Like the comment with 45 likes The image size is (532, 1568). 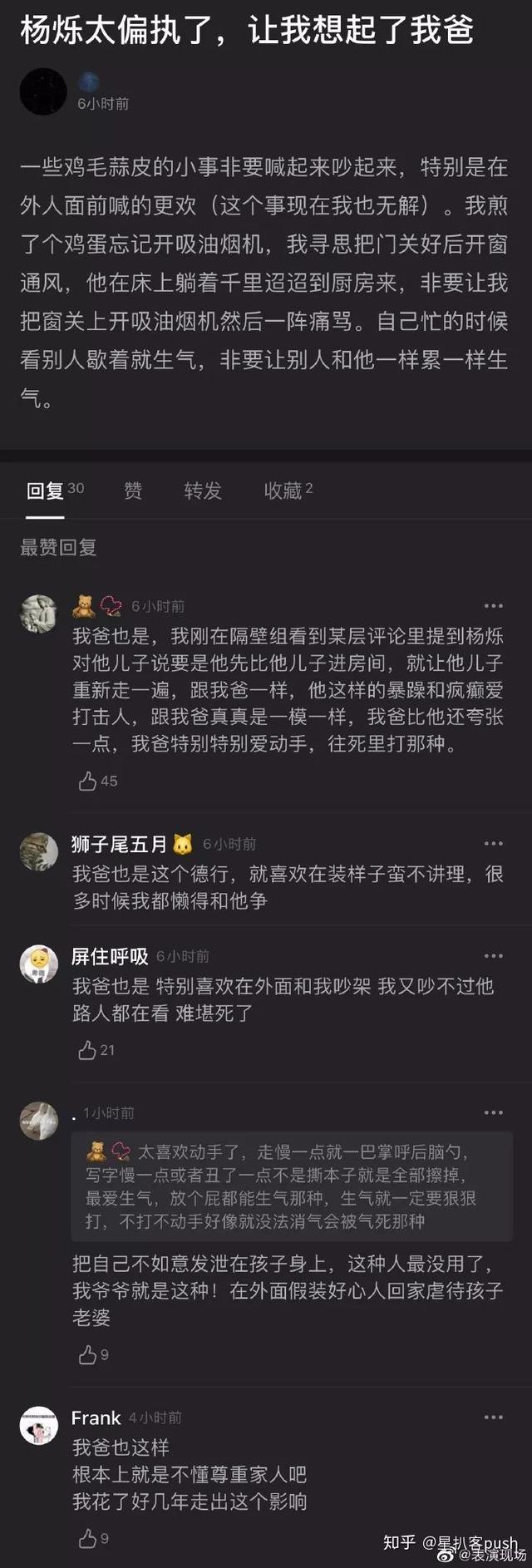(x=88, y=781)
